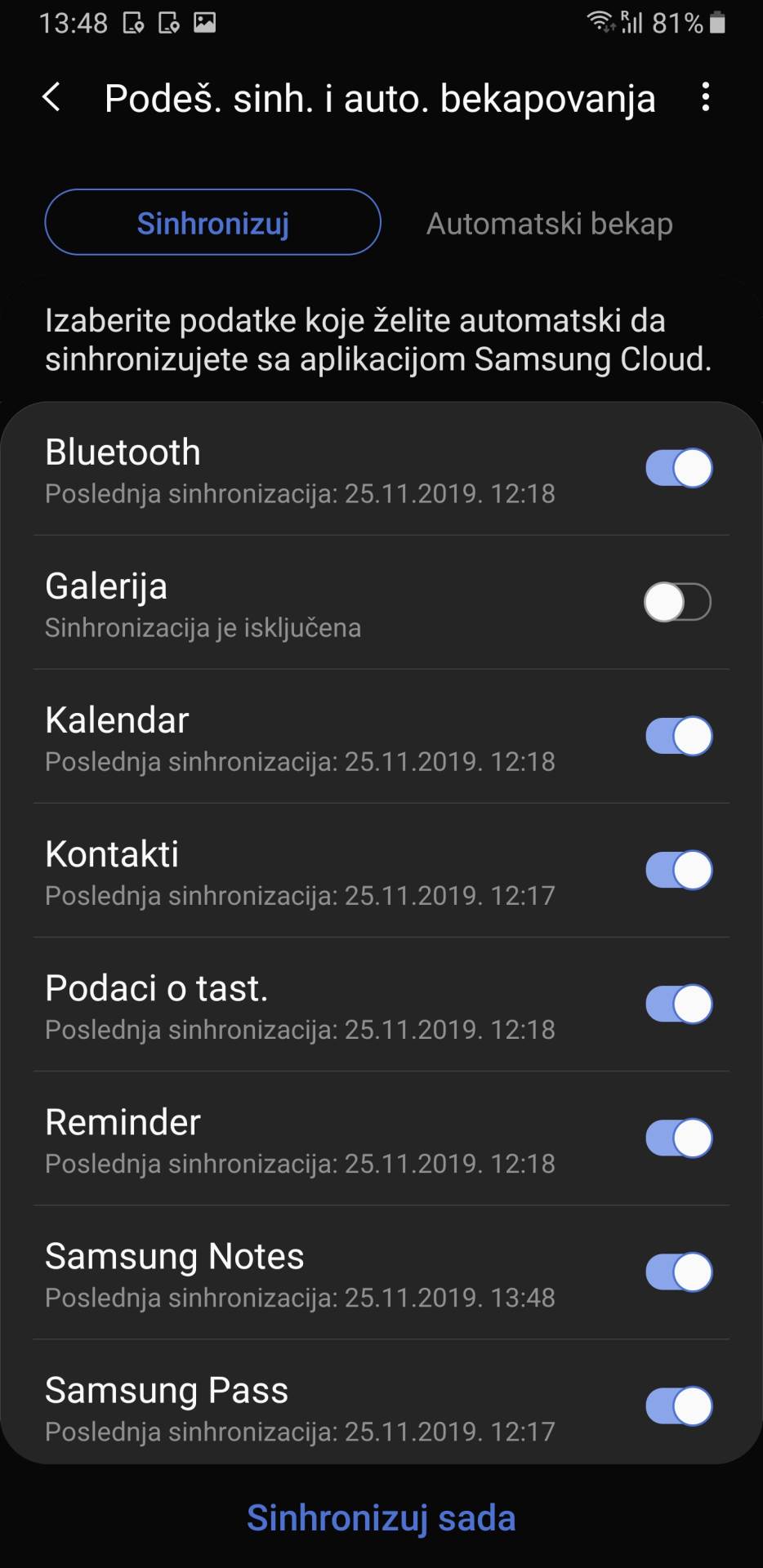Turn off Bluetooth sync toggle
The image size is (763, 1568).
678,469
